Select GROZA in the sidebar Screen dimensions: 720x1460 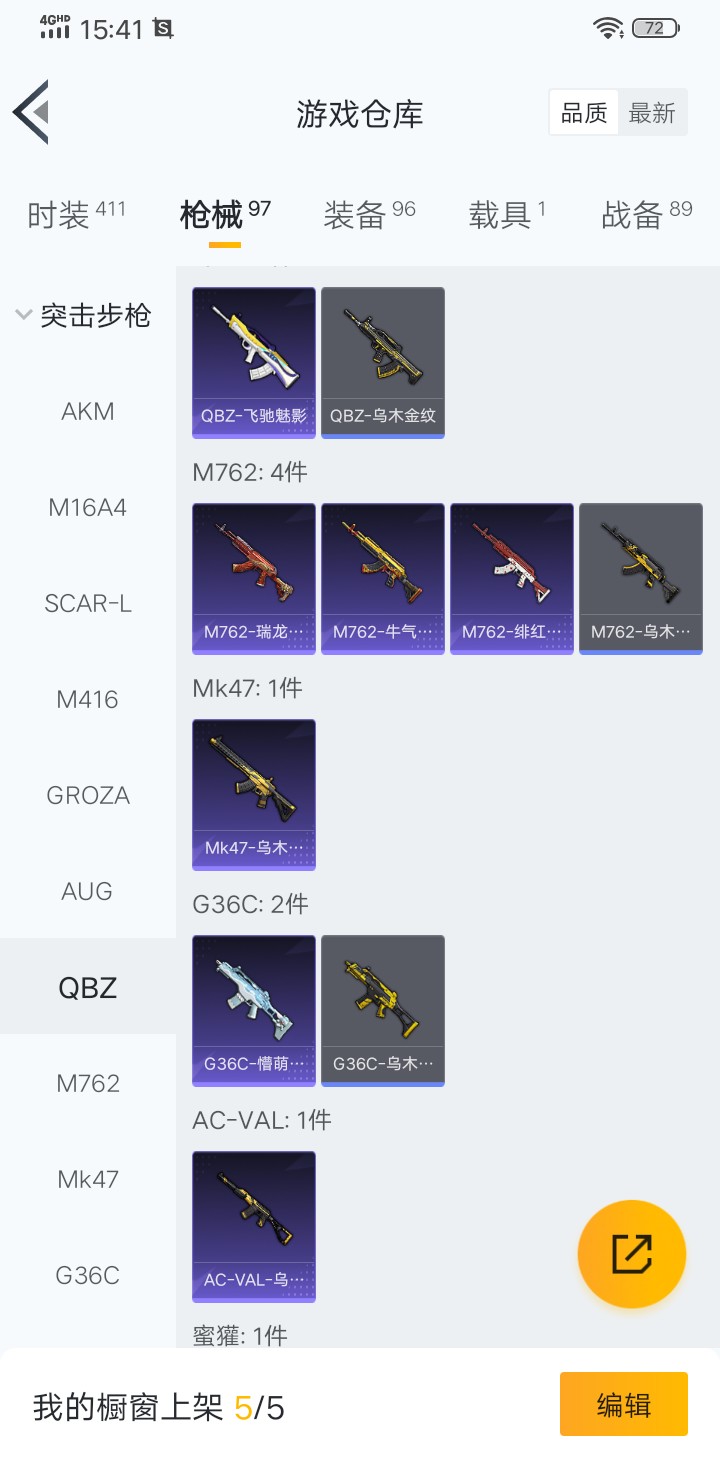pos(88,795)
